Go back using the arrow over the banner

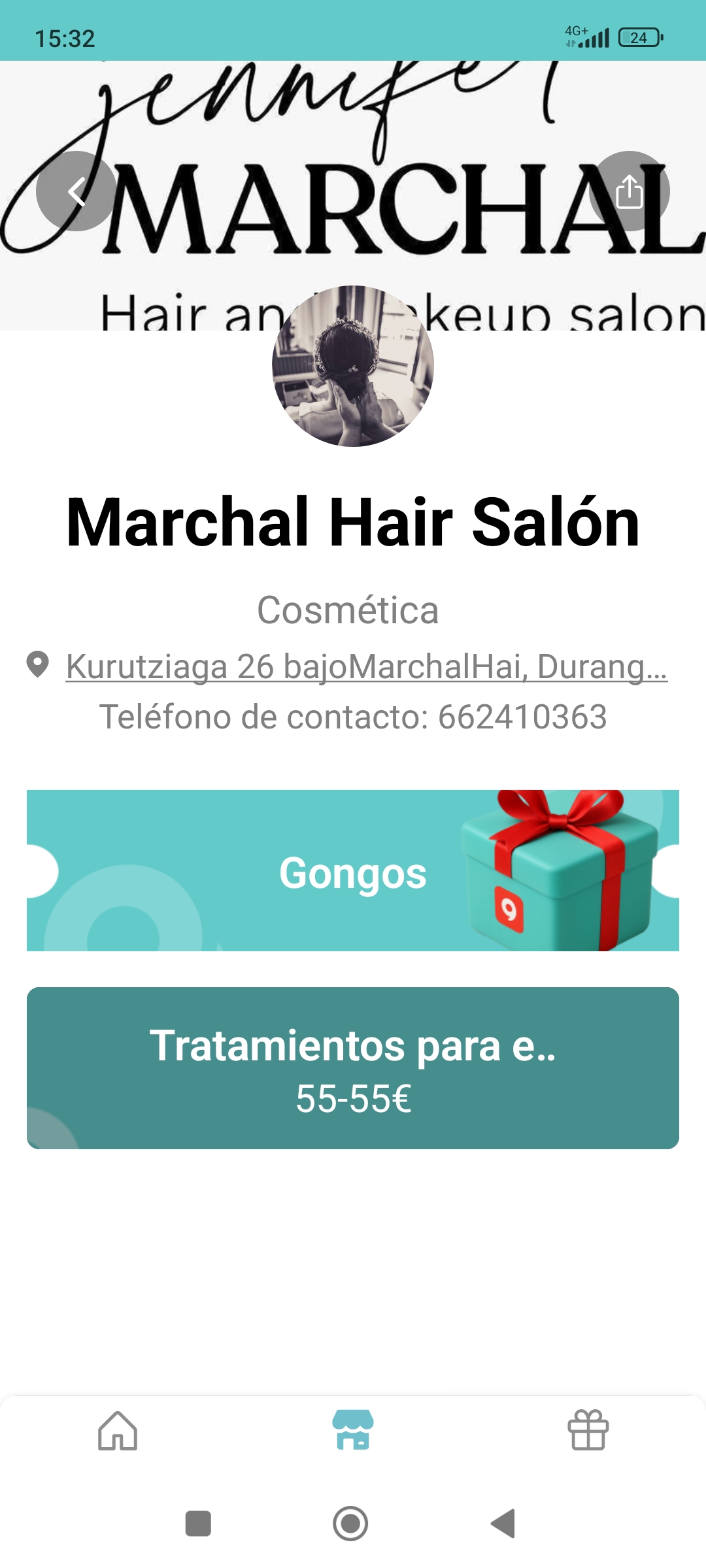76,191
